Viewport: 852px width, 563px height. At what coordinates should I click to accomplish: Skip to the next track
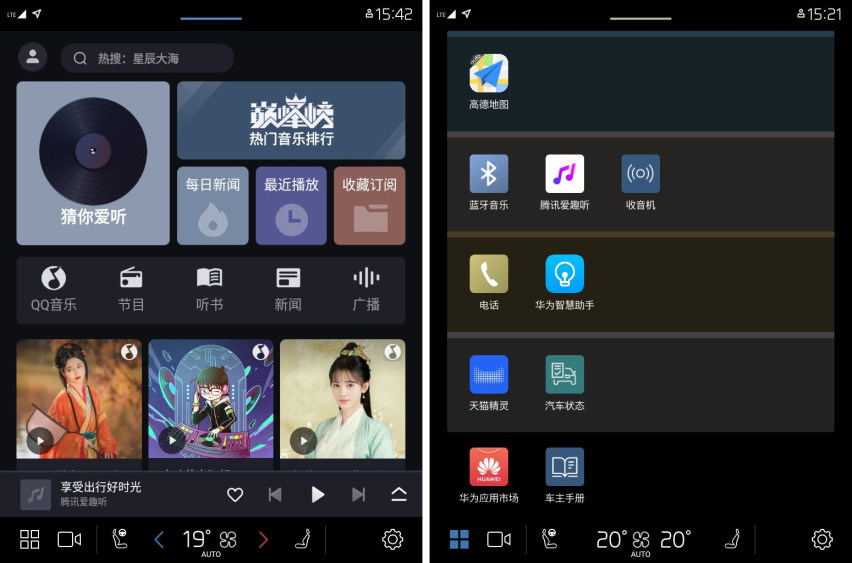(x=358, y=494)
